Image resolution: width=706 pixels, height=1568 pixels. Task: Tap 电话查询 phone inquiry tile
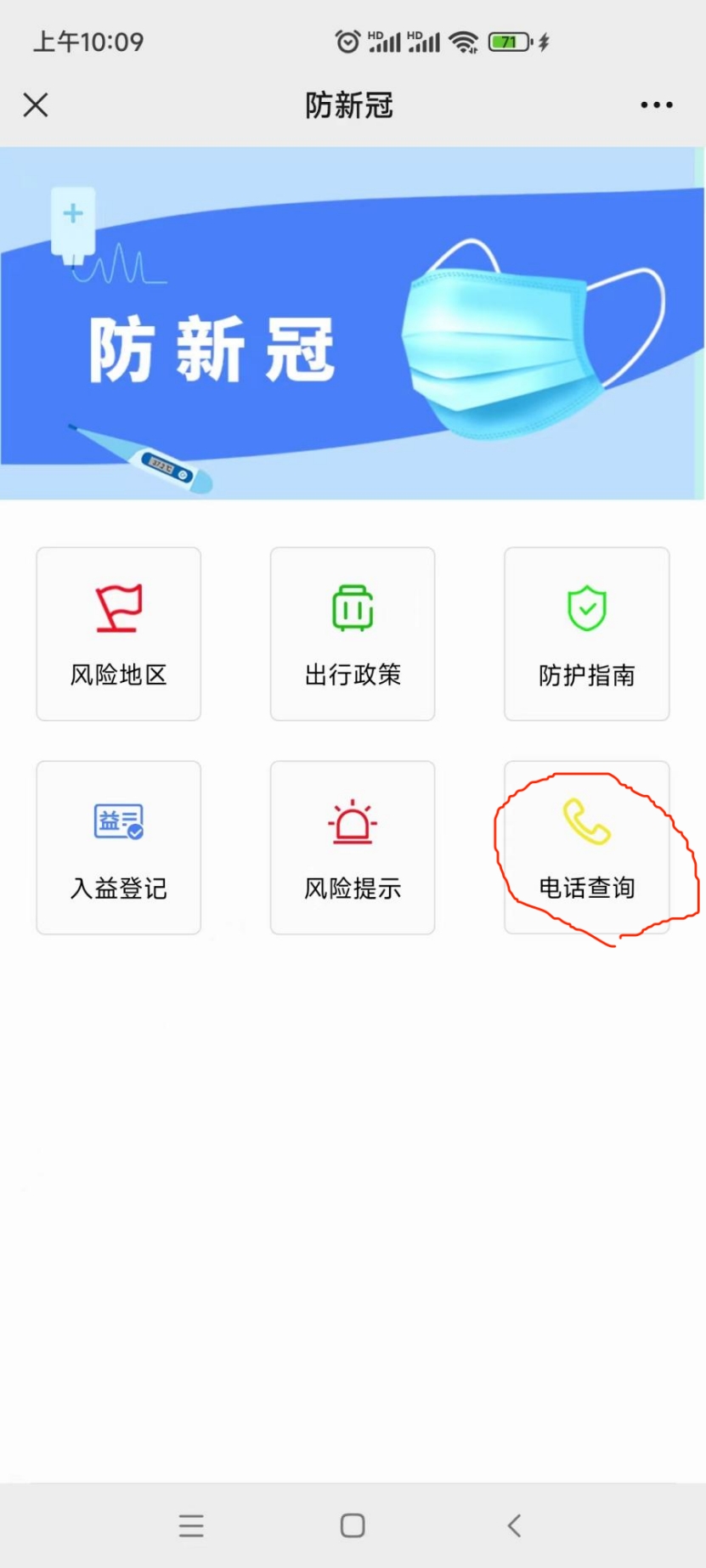[x=586, y=848]
